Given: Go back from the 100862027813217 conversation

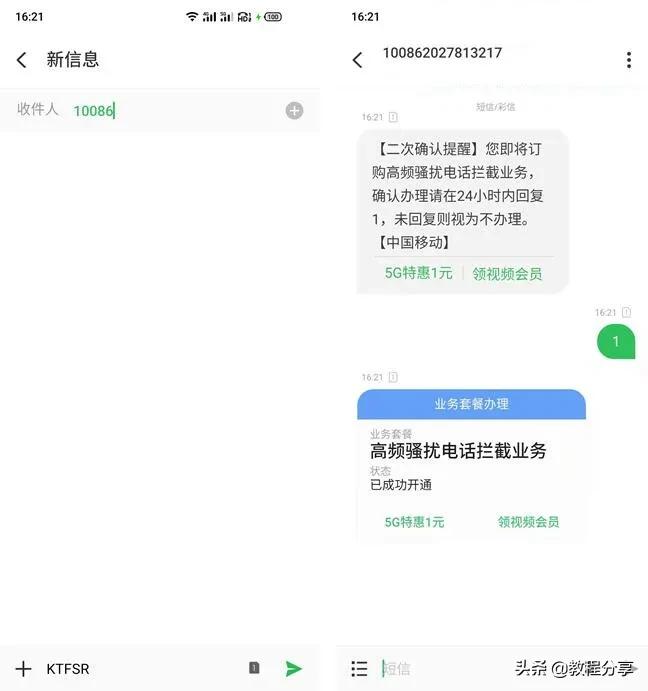Looking at the screenshot, I should pyautogui.click(x=357, y=60).
